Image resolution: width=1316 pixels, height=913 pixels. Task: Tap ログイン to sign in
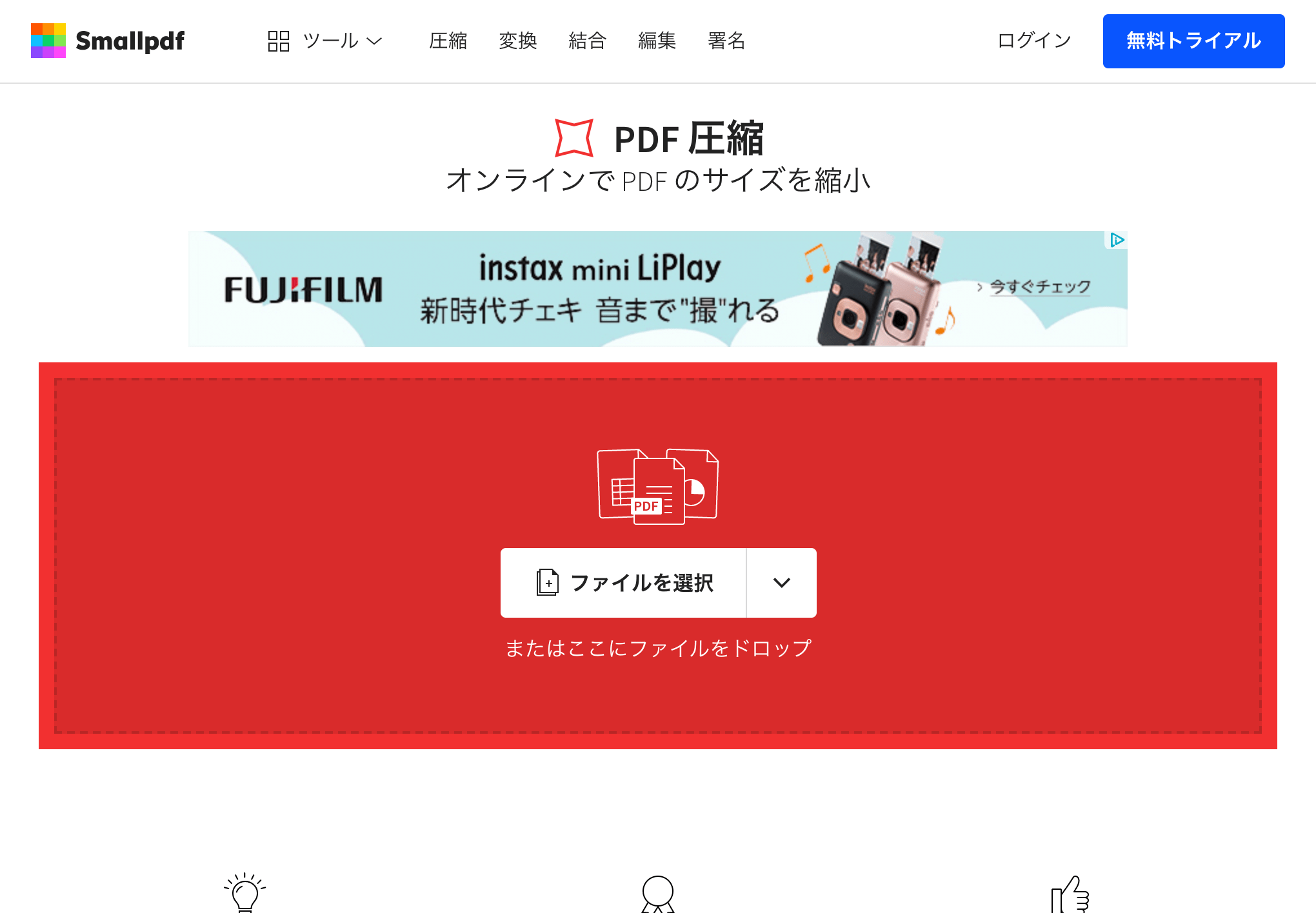tap(1034, 41)
